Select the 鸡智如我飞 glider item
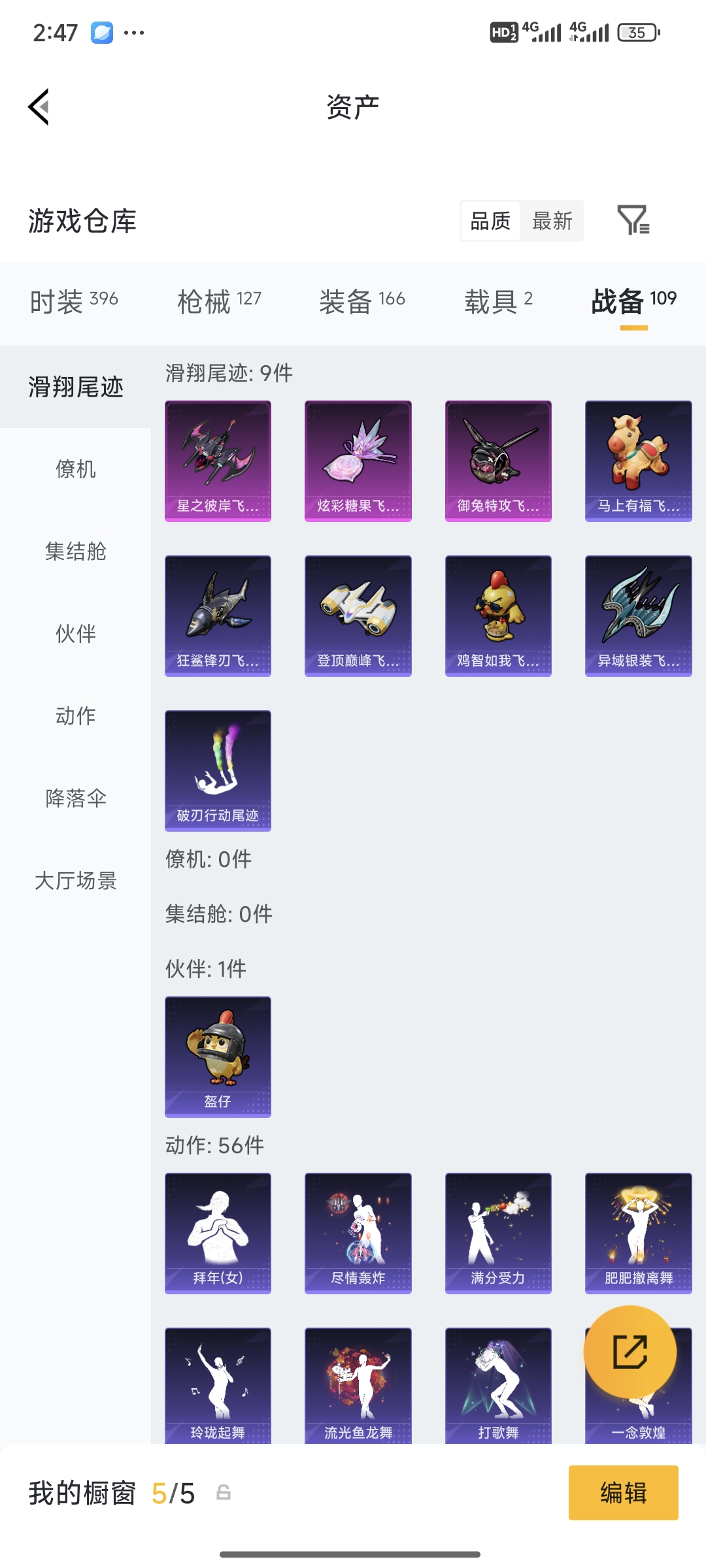 click(x=498, y=614)
